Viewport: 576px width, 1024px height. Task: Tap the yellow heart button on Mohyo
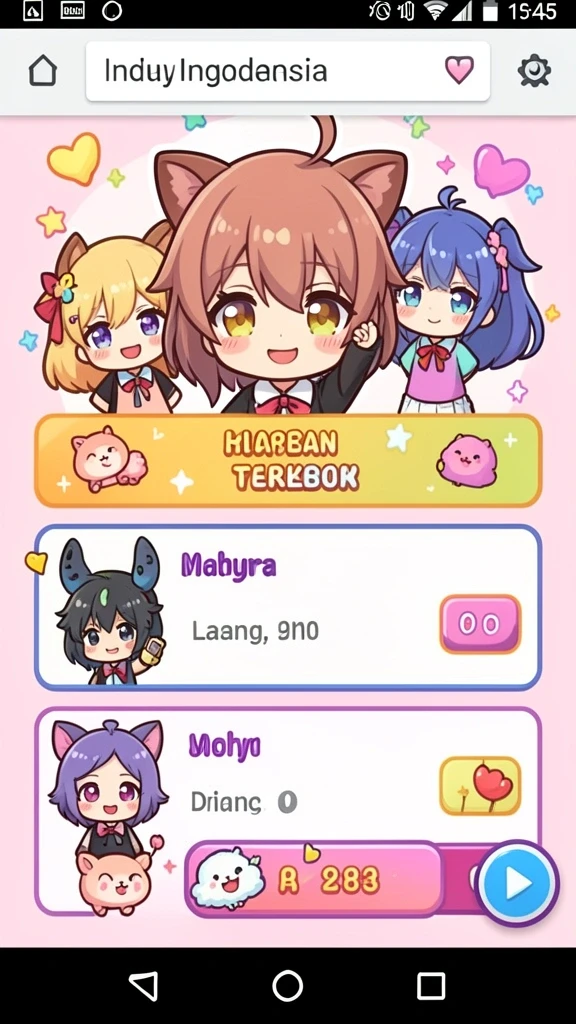[480, 786]
